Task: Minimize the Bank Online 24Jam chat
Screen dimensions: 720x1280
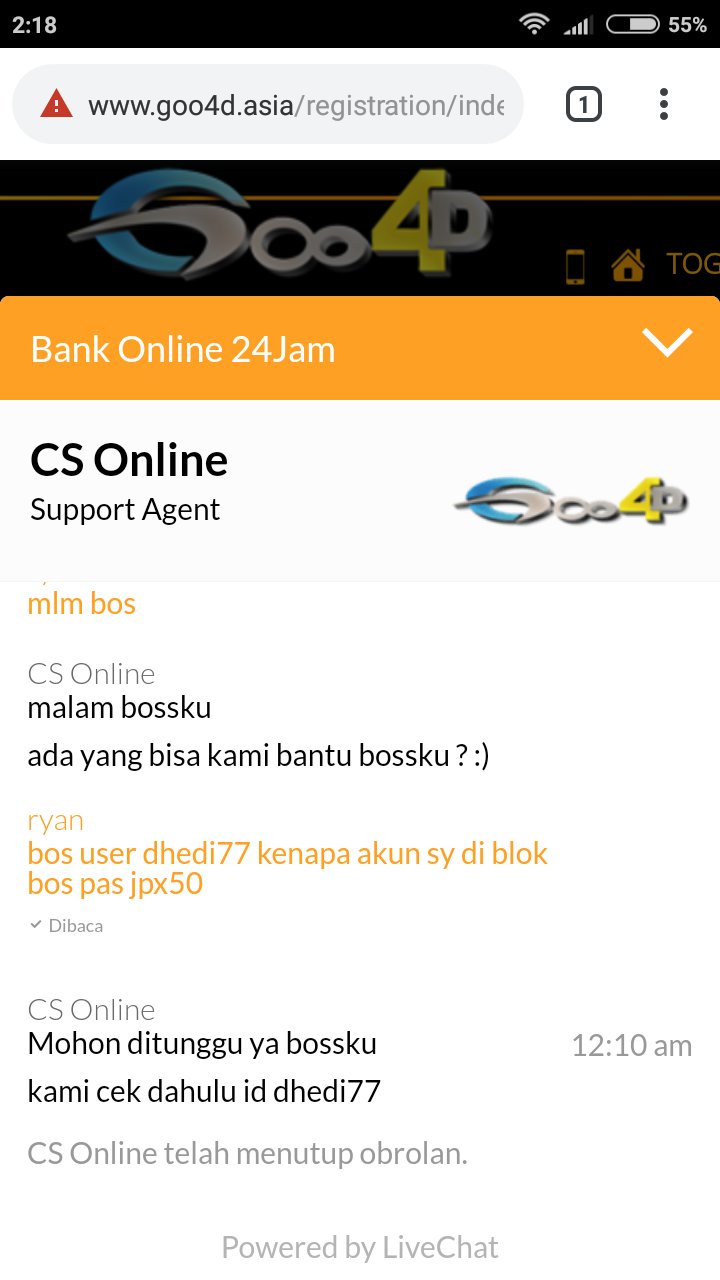Action: pyautogui.click(x=667, y=343)
